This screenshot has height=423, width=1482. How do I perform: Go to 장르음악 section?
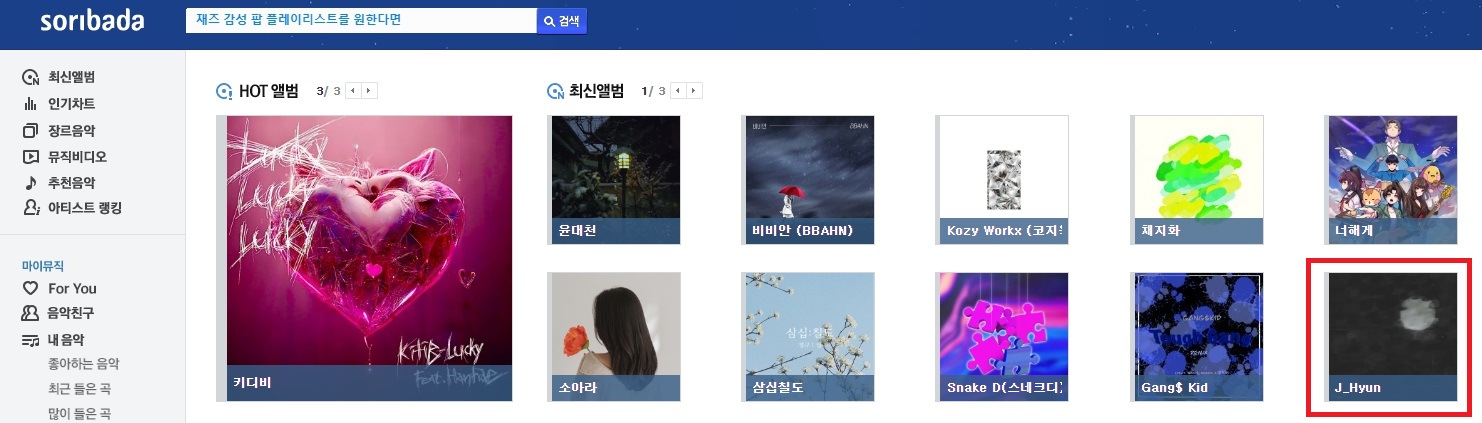point(70,131)
